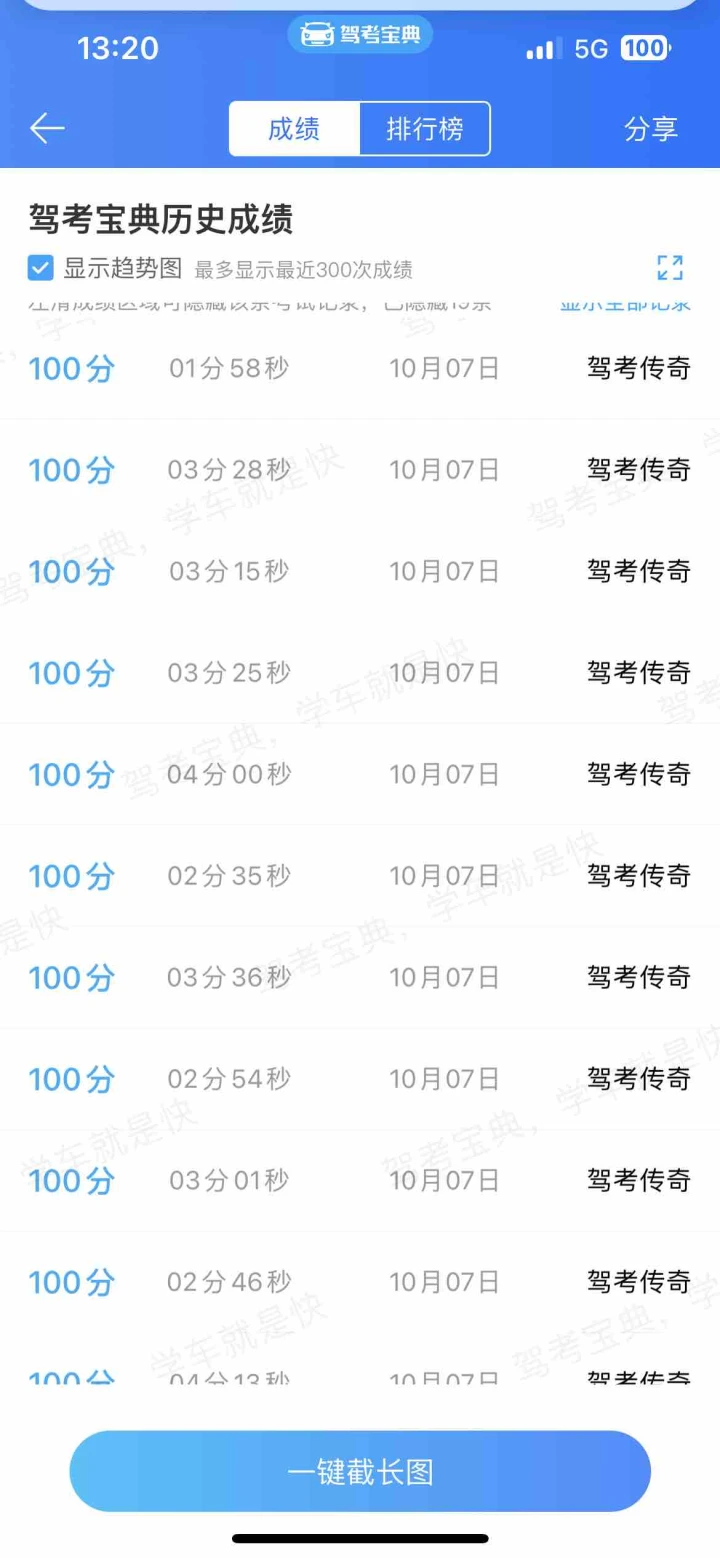Screen dimensions: 720x1558
Task: Uncheck the 显示趋势图 checkbox
Action: point(40,268)
